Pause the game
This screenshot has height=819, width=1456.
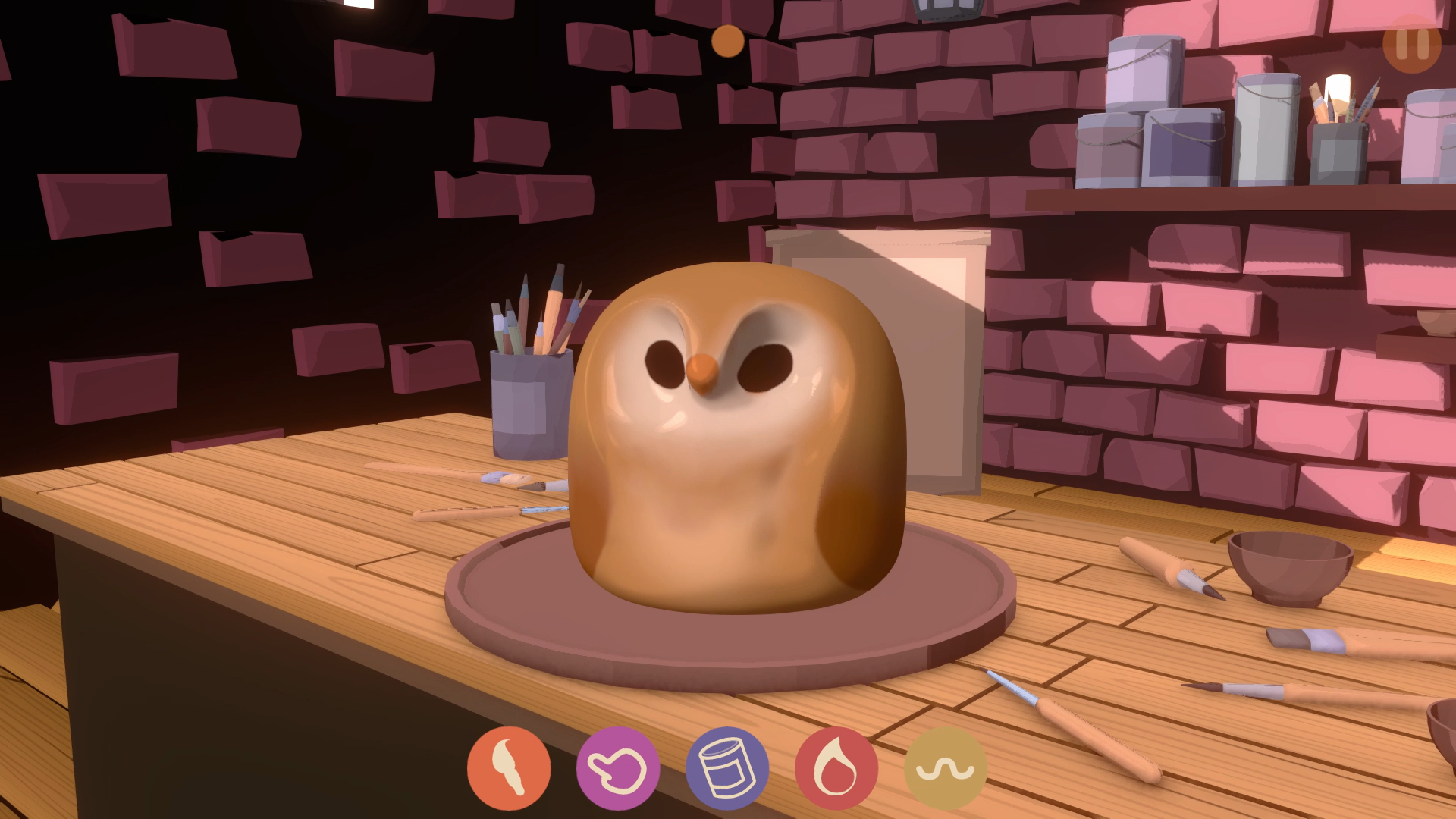(1411, 44)
